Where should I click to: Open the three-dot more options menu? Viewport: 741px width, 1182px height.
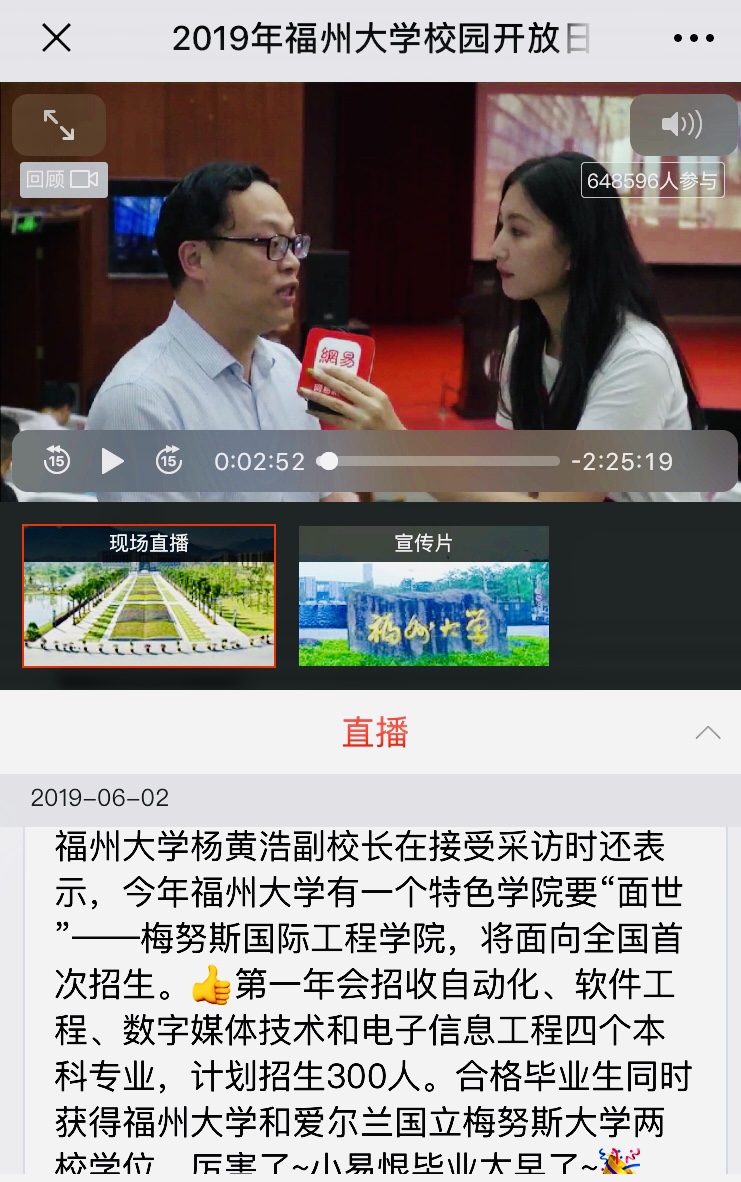point(694,38)
